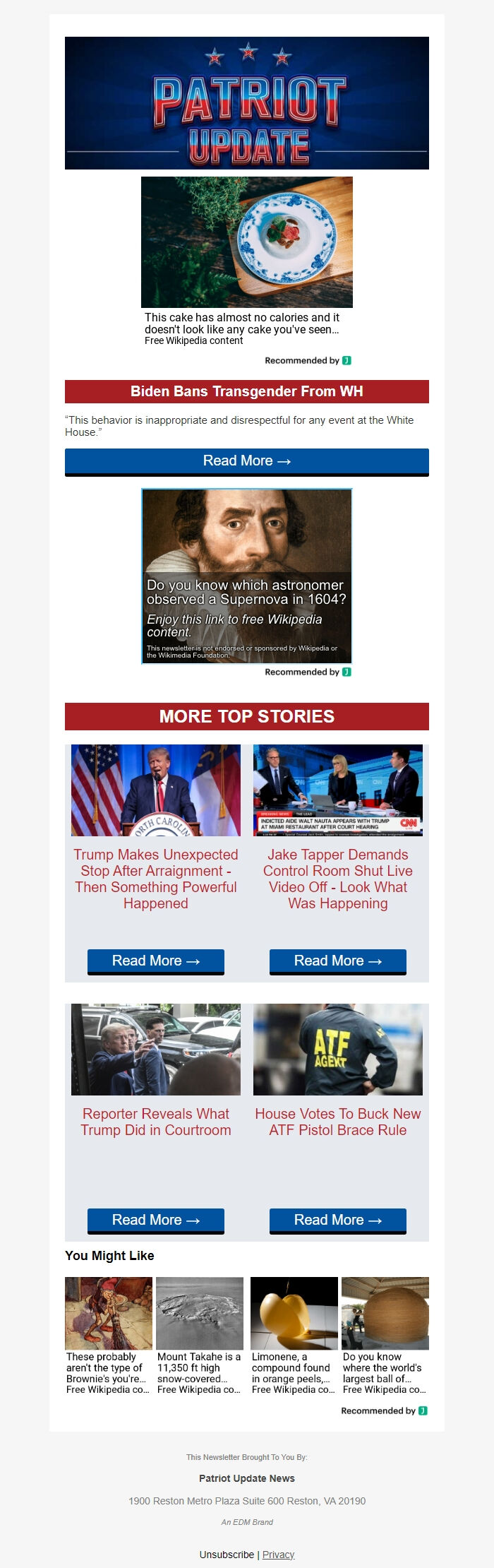
Task: Open the Limonene compound recommended tile
Action: tap(294, 1335)
